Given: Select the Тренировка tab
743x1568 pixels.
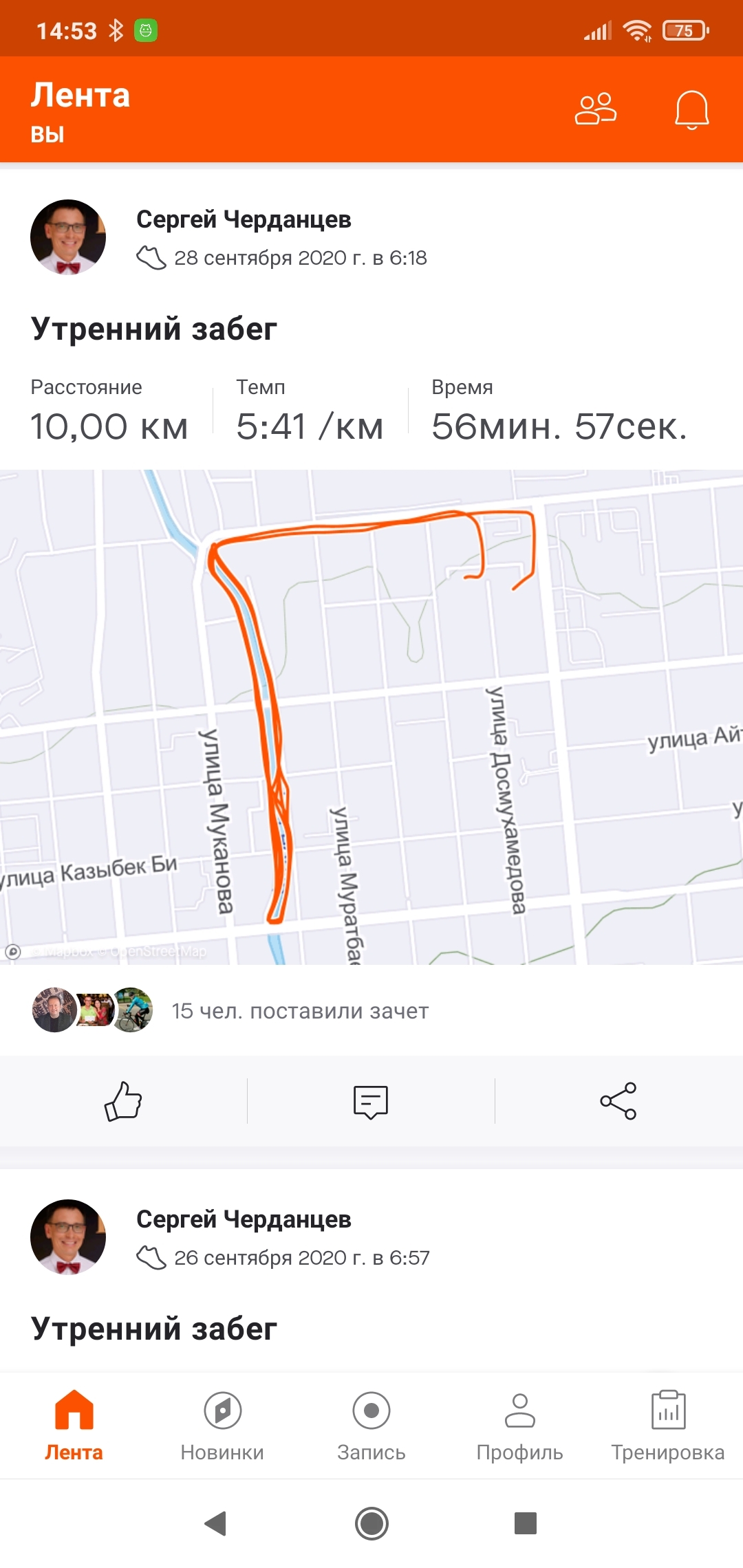Looking at the screenshot, I should coord(668,1425).
